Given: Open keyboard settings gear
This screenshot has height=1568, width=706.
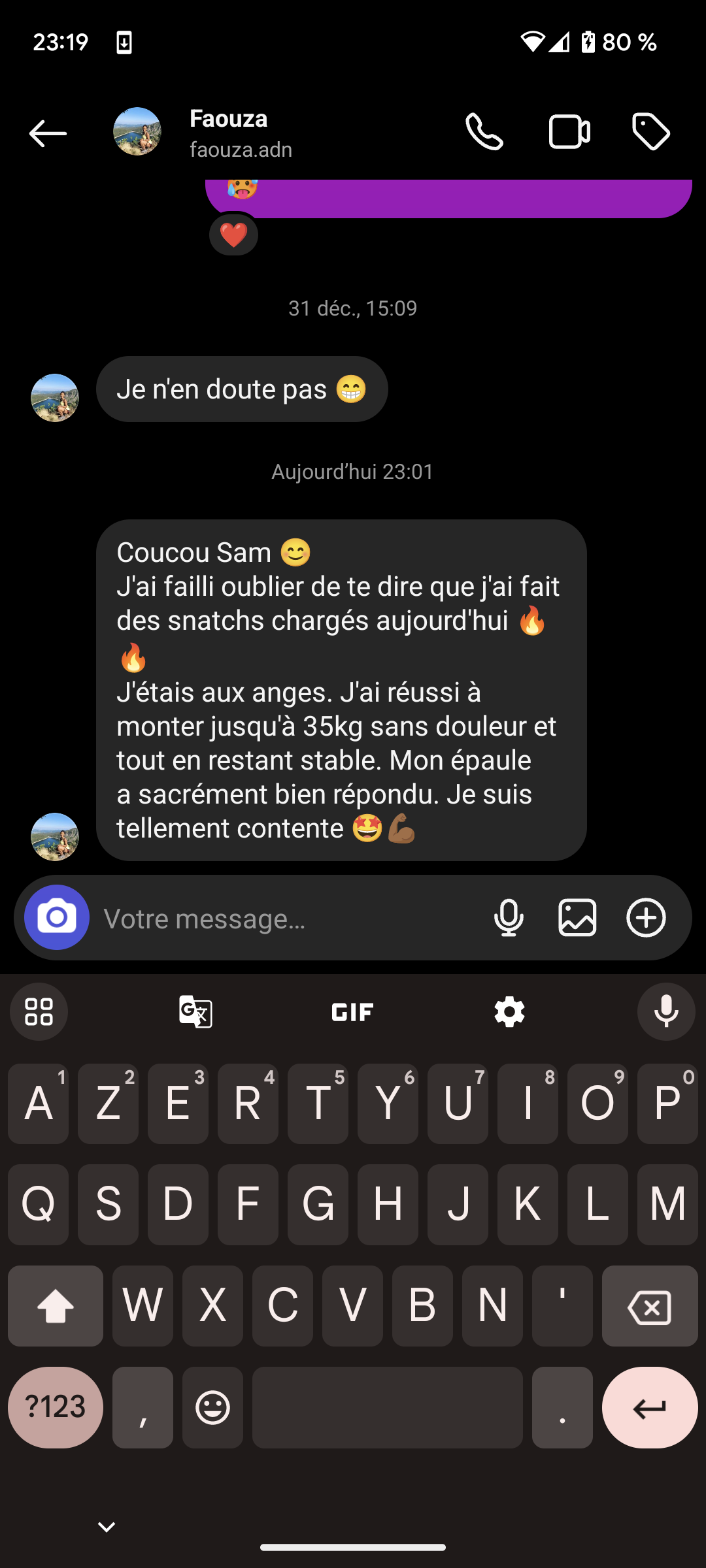Looking at the screenshot, I should point(509,1012).
